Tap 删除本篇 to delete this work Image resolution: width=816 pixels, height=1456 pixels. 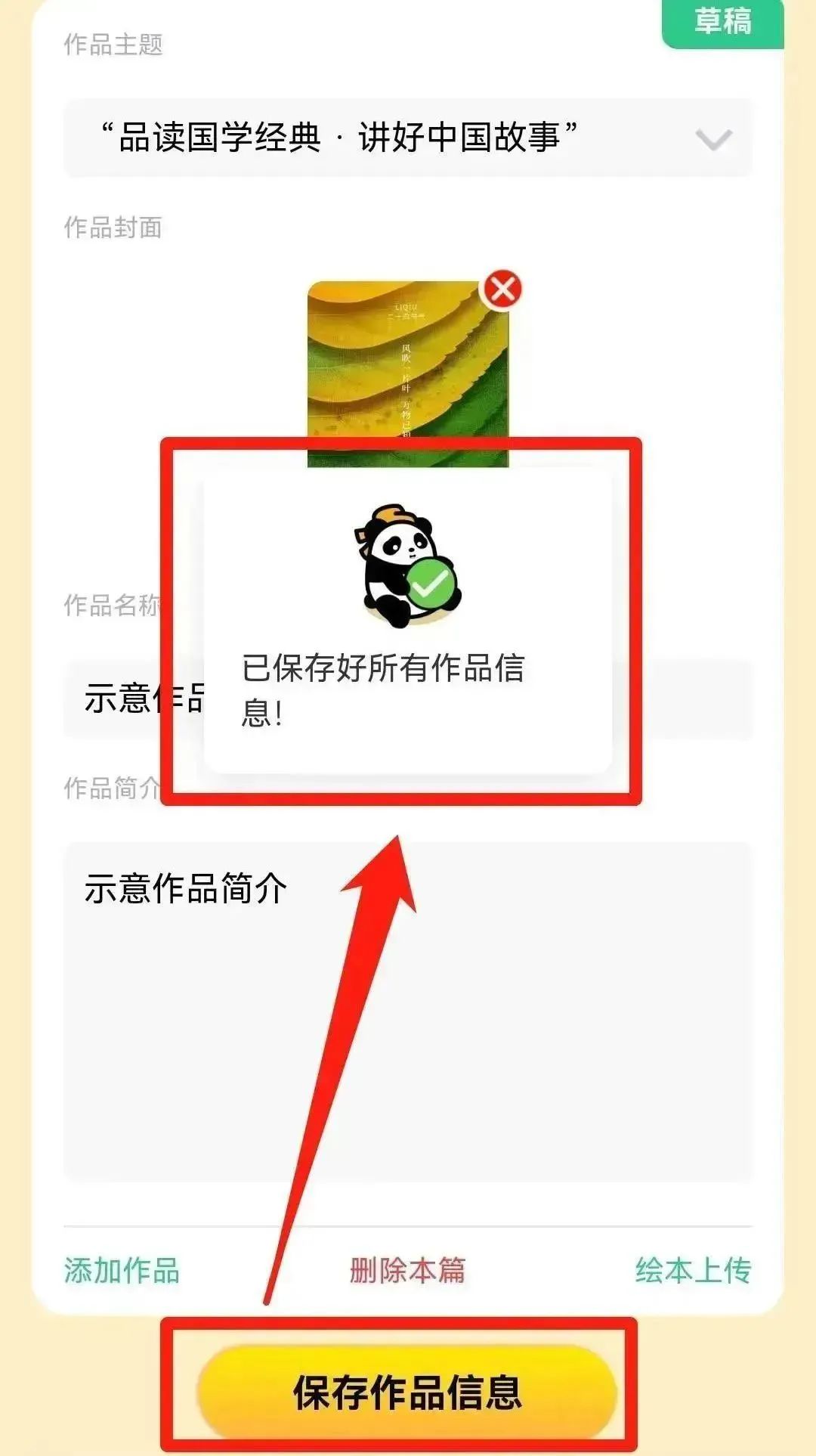tap(407, 1271)
